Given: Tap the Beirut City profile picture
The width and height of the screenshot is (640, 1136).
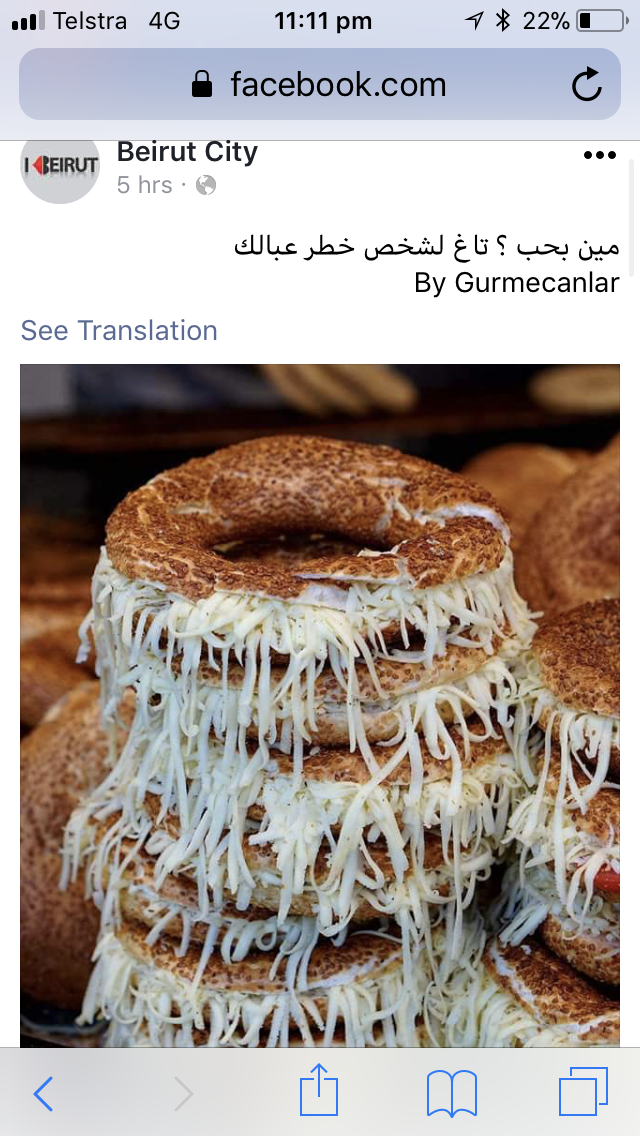Looking at the screenshot, I should 61,167.
